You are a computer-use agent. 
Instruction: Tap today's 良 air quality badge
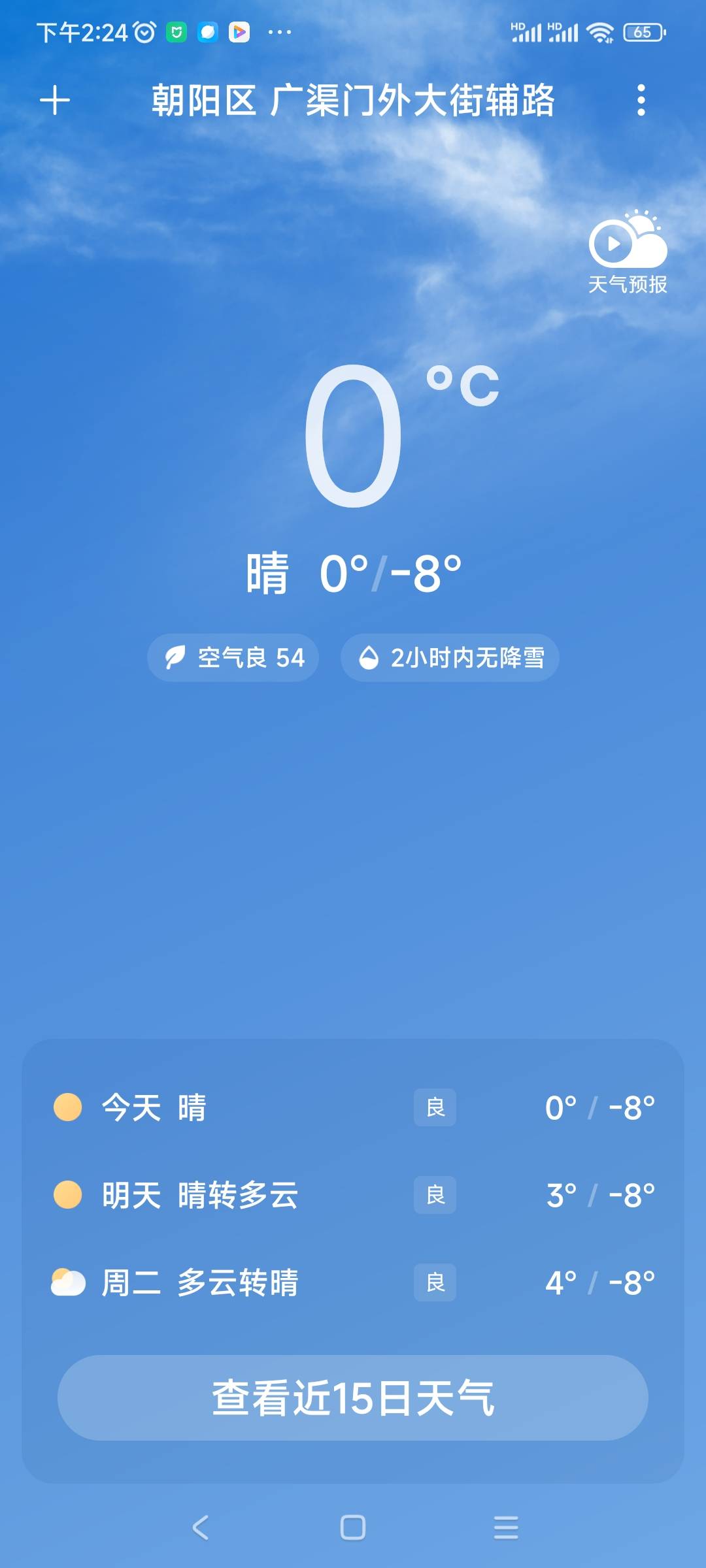point(434,1107)
